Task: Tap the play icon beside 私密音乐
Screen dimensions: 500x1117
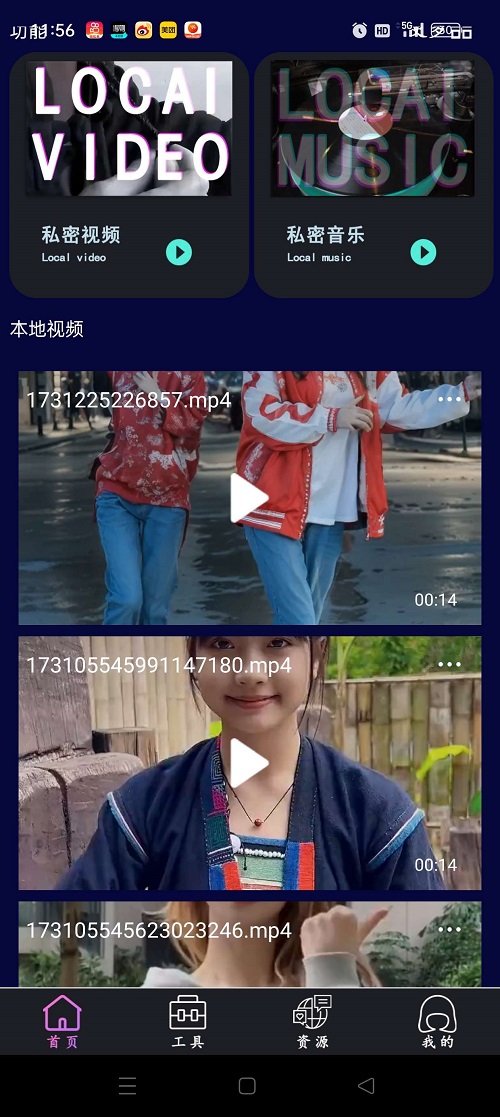Action: coord(424,252)
